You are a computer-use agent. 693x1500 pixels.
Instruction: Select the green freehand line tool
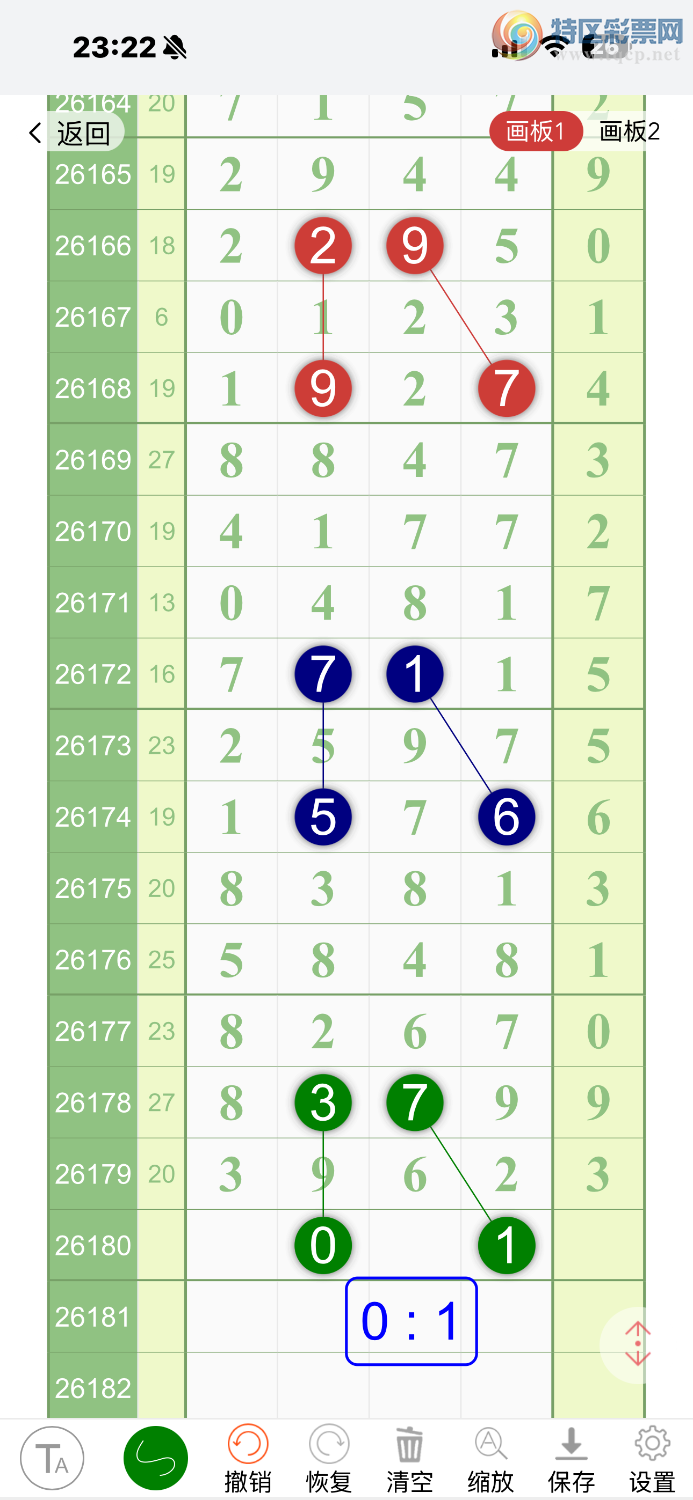click(x=155, y=1459)
